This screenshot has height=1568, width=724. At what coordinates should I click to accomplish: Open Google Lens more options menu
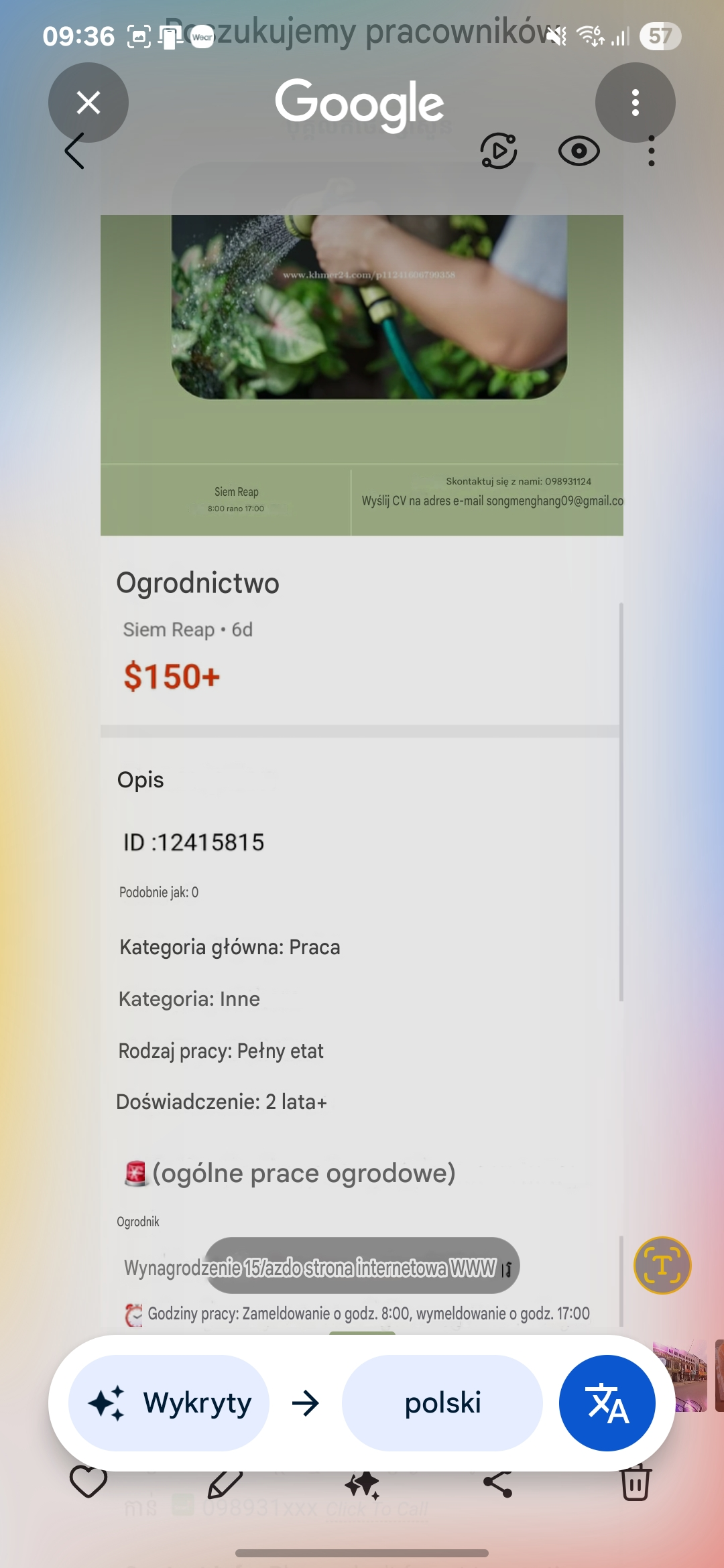click(635, 103)
